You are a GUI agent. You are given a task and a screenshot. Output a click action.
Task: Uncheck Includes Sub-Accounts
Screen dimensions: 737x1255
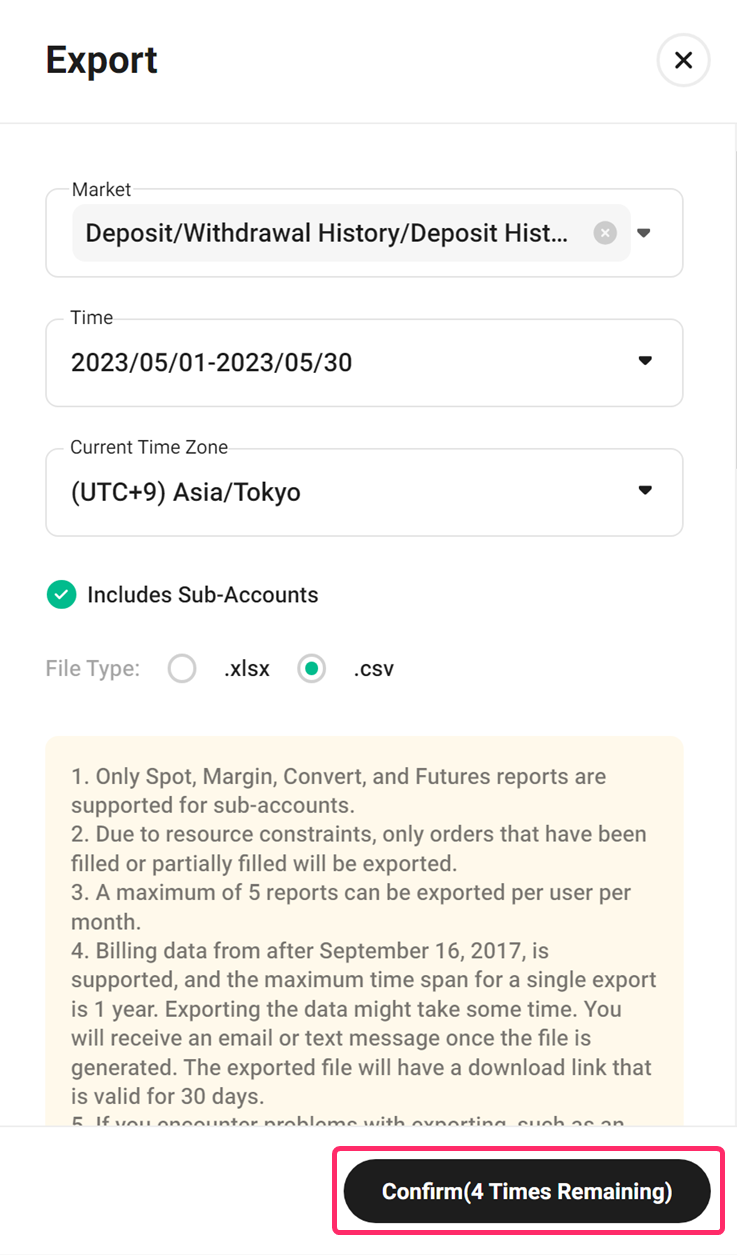[61, 595]
